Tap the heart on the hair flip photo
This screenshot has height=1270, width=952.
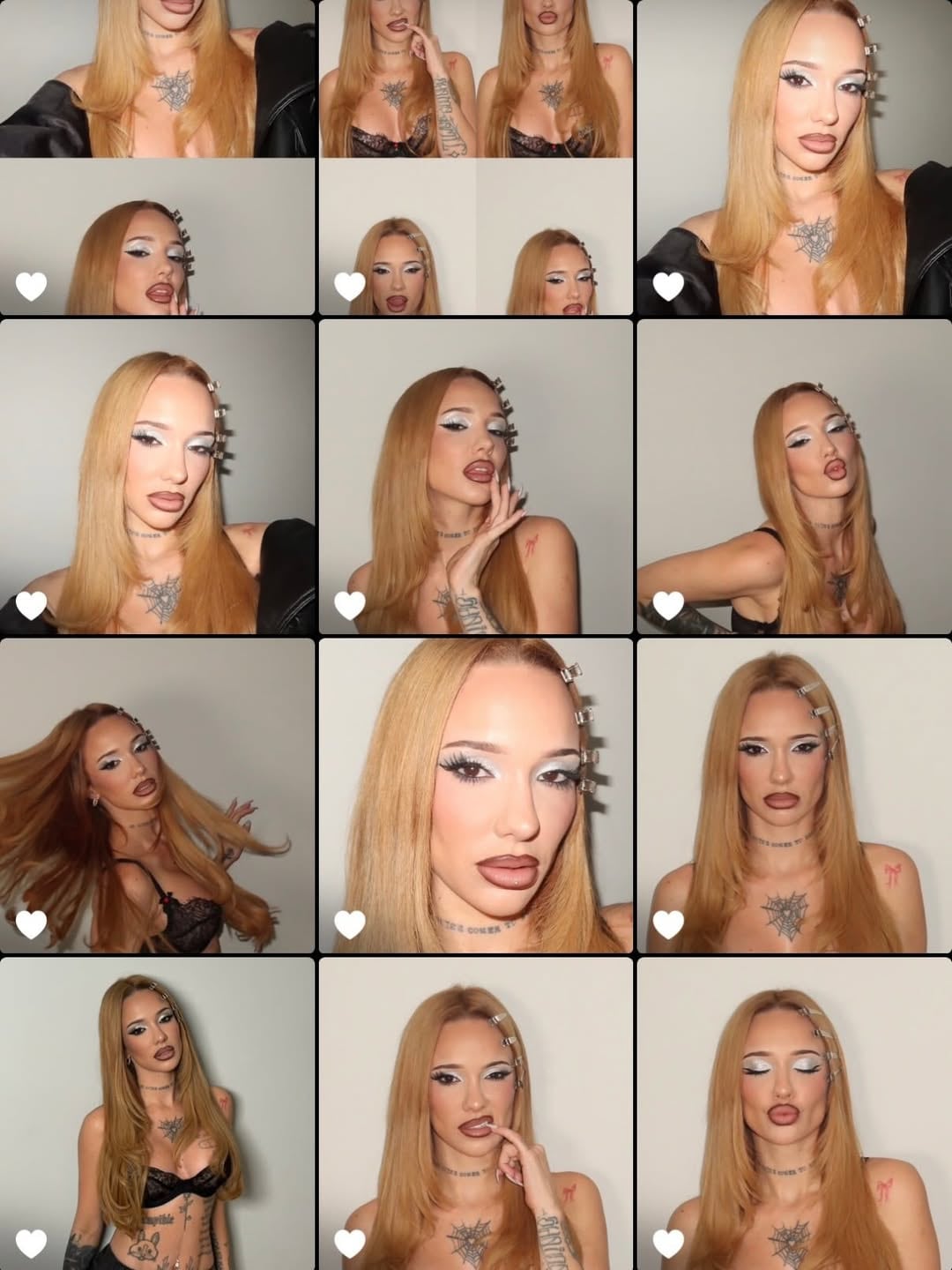click(32, 921)
